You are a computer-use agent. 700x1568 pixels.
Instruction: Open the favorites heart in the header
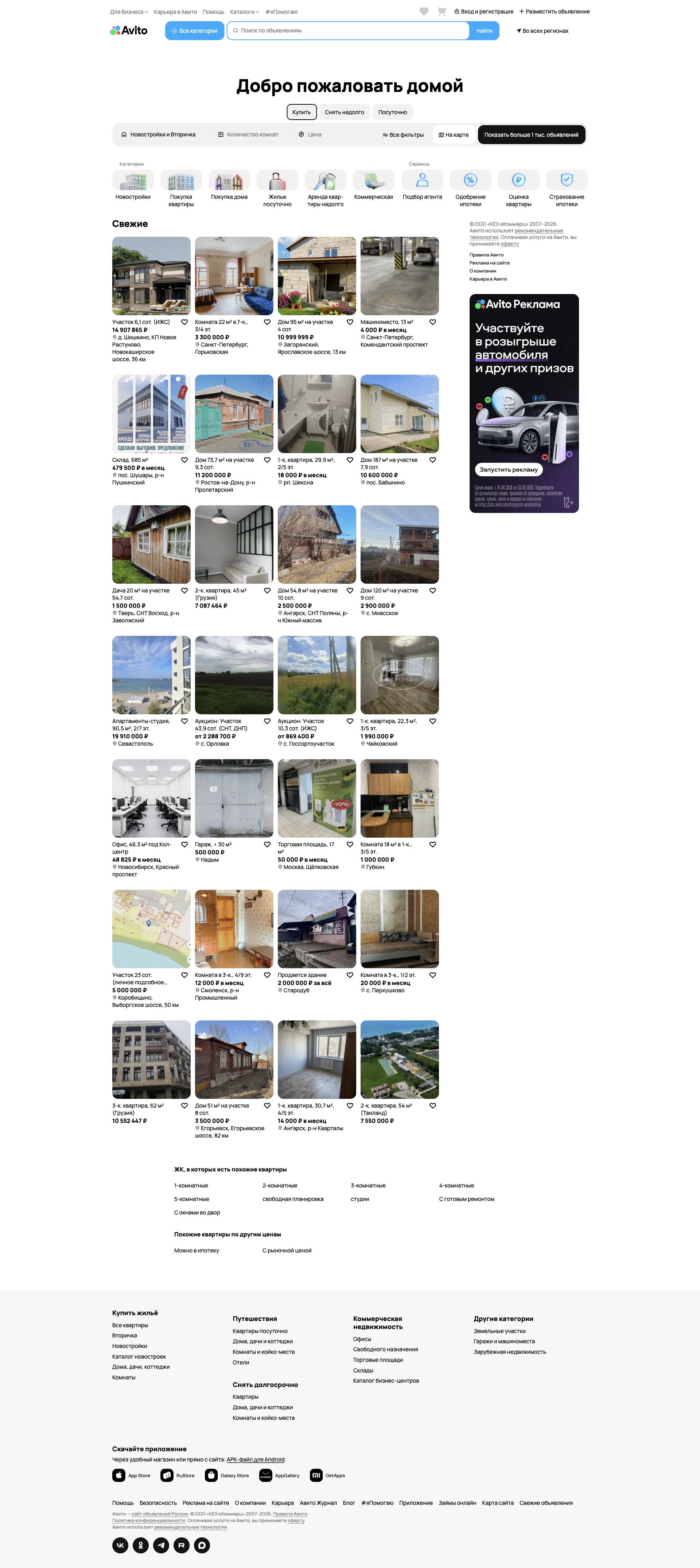pyautogui.click(x=424, y=12)
